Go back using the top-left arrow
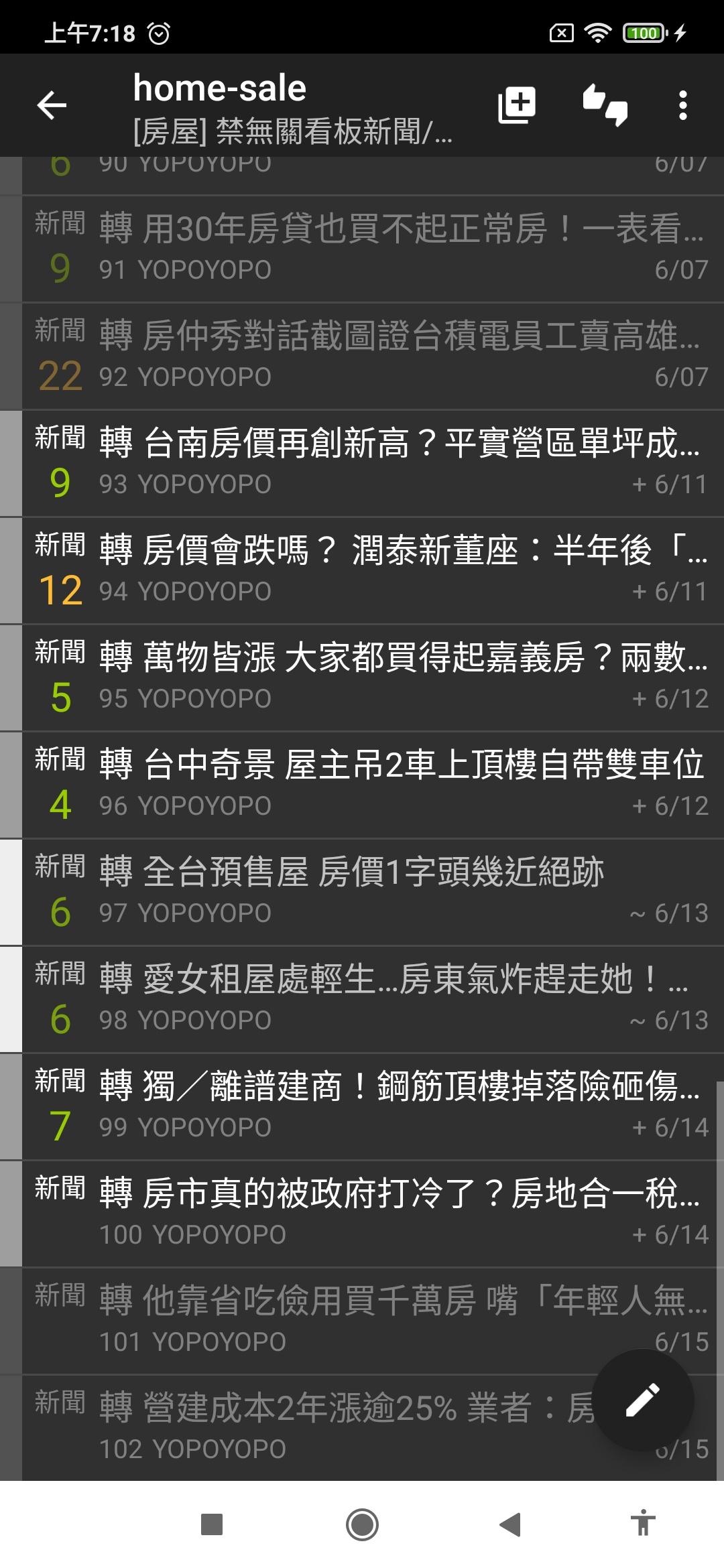Image resolution: width=724 pixels, height=1568 pixels. 52,105
